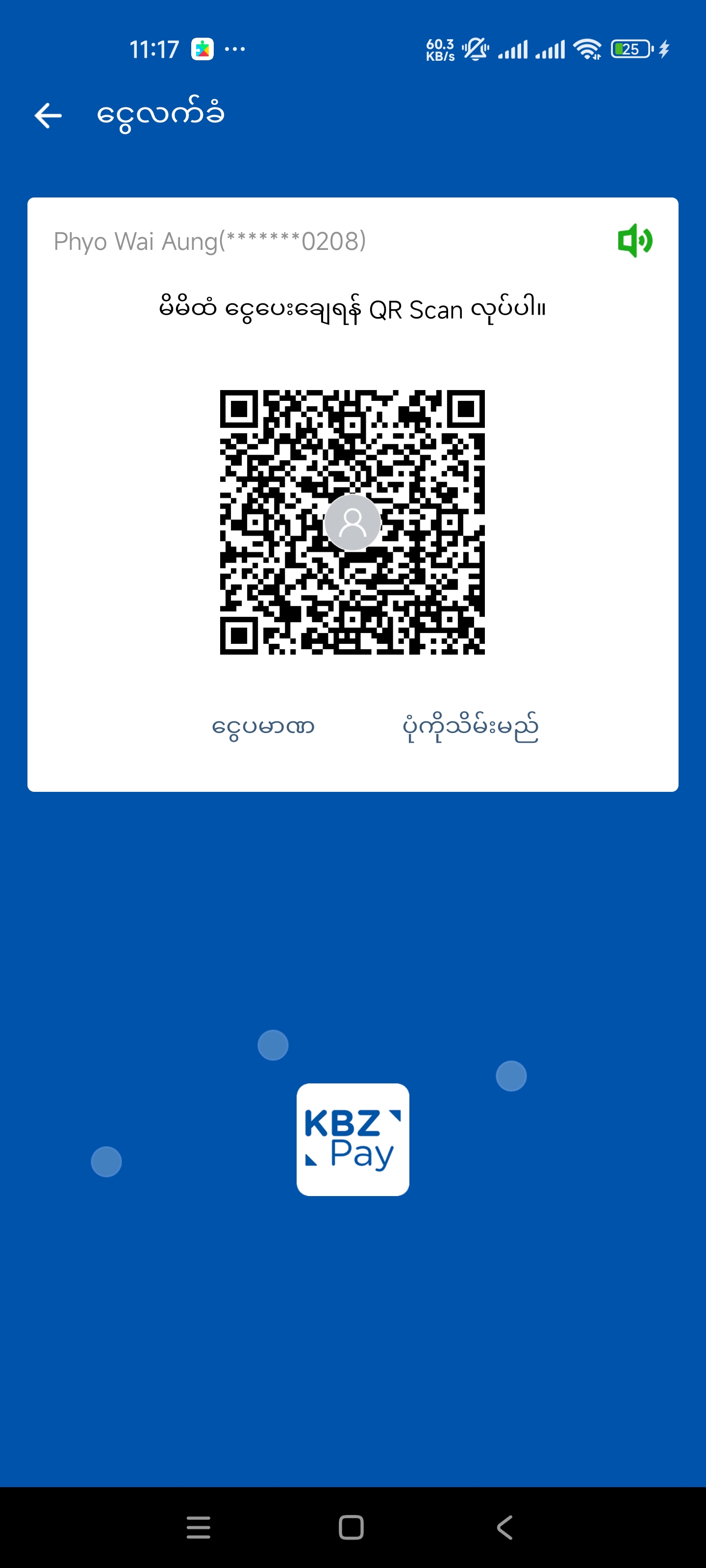Viewport: 706px width, 1568px height.
Task: Tap ပုံကိုသိမ်းမည် to save the image
Action: coord(470,727)
